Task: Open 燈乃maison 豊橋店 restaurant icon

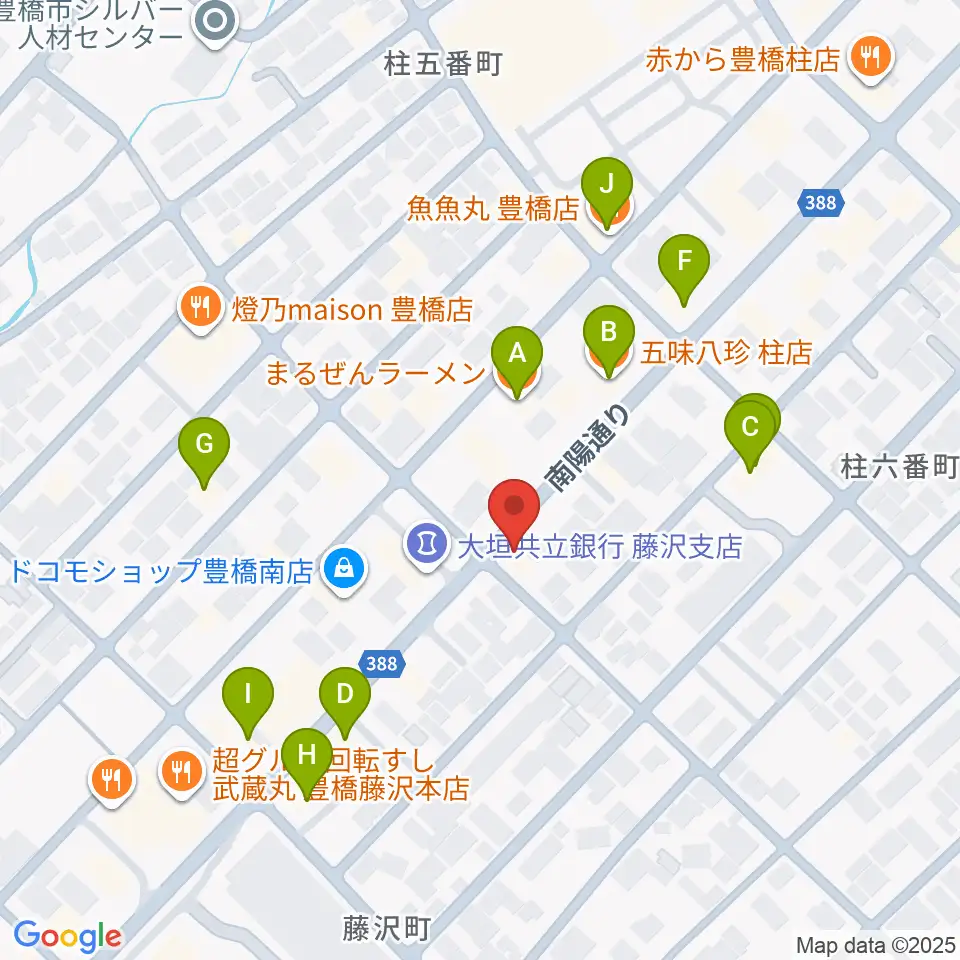Action: click(x=201, y=309)
